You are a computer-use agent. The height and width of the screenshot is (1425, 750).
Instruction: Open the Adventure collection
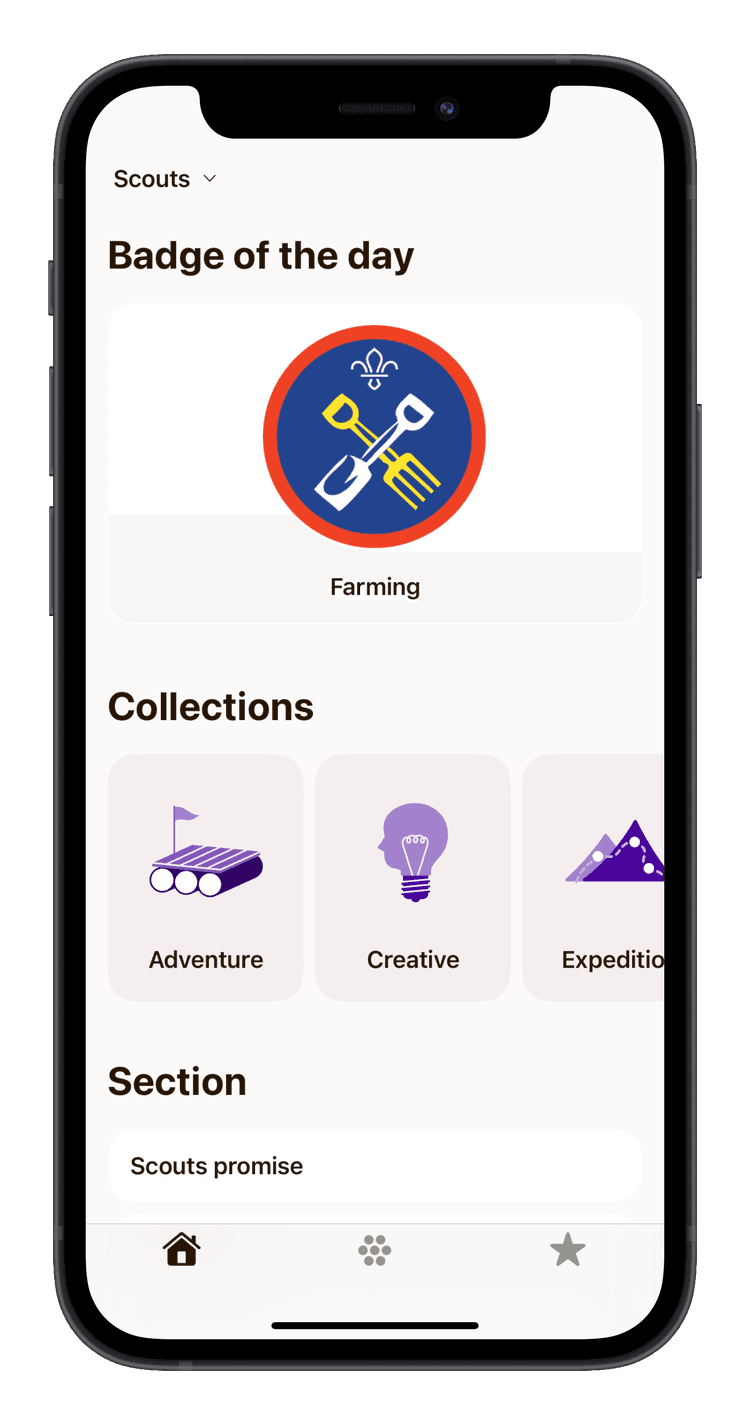205,877
